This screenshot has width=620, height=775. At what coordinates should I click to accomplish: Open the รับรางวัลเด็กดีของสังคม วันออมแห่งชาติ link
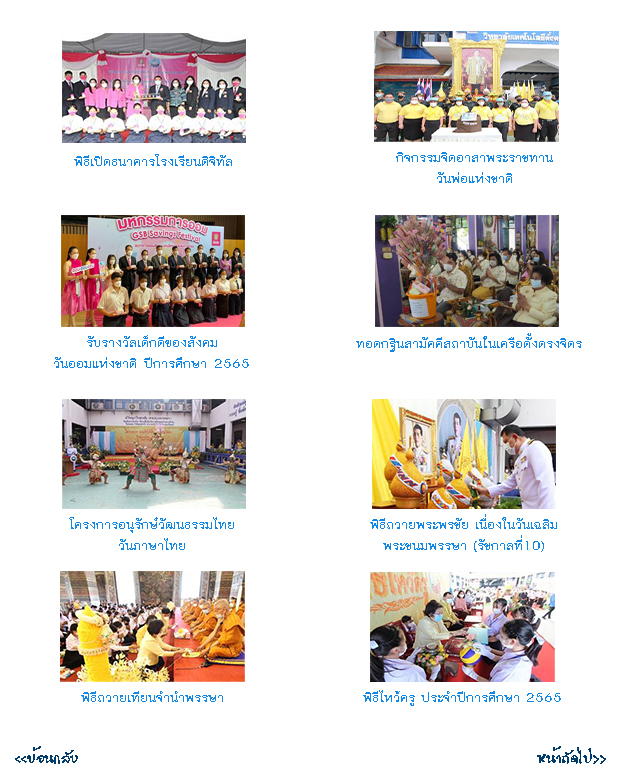pyautogui.click(x=152, y=353)
